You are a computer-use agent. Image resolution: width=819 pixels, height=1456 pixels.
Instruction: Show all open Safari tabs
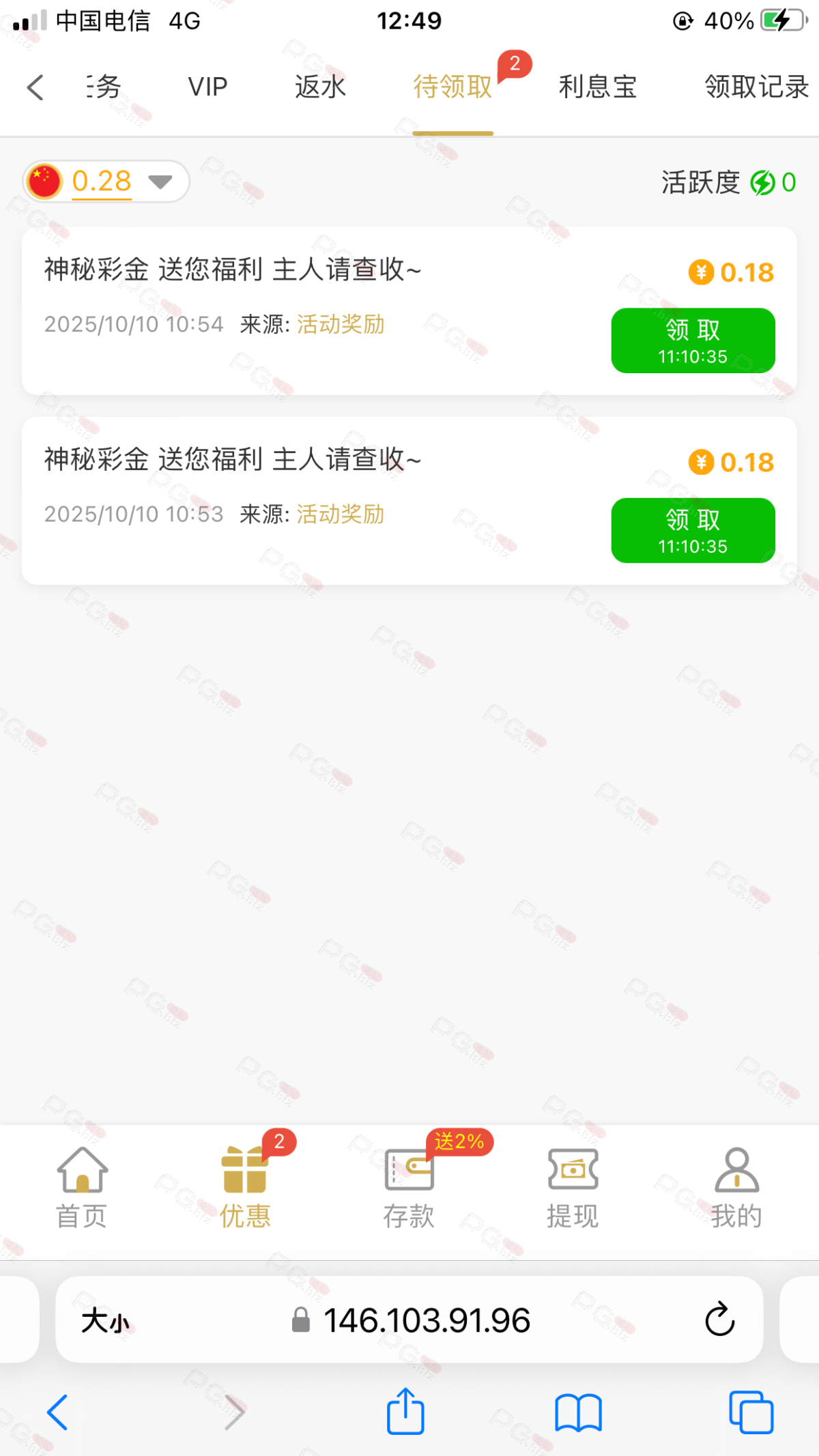tap(751, 1412)
